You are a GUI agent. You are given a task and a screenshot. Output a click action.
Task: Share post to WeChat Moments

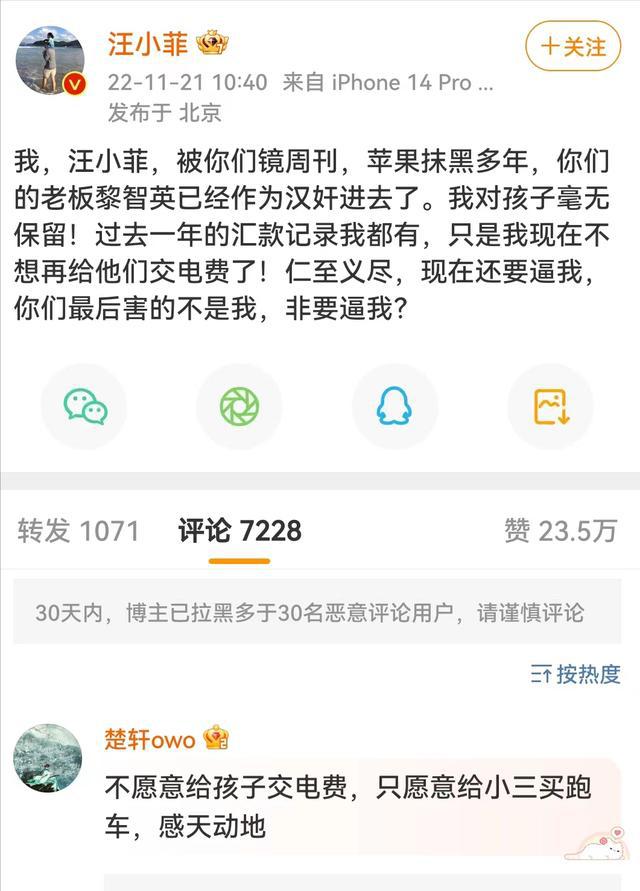[240, 406]
